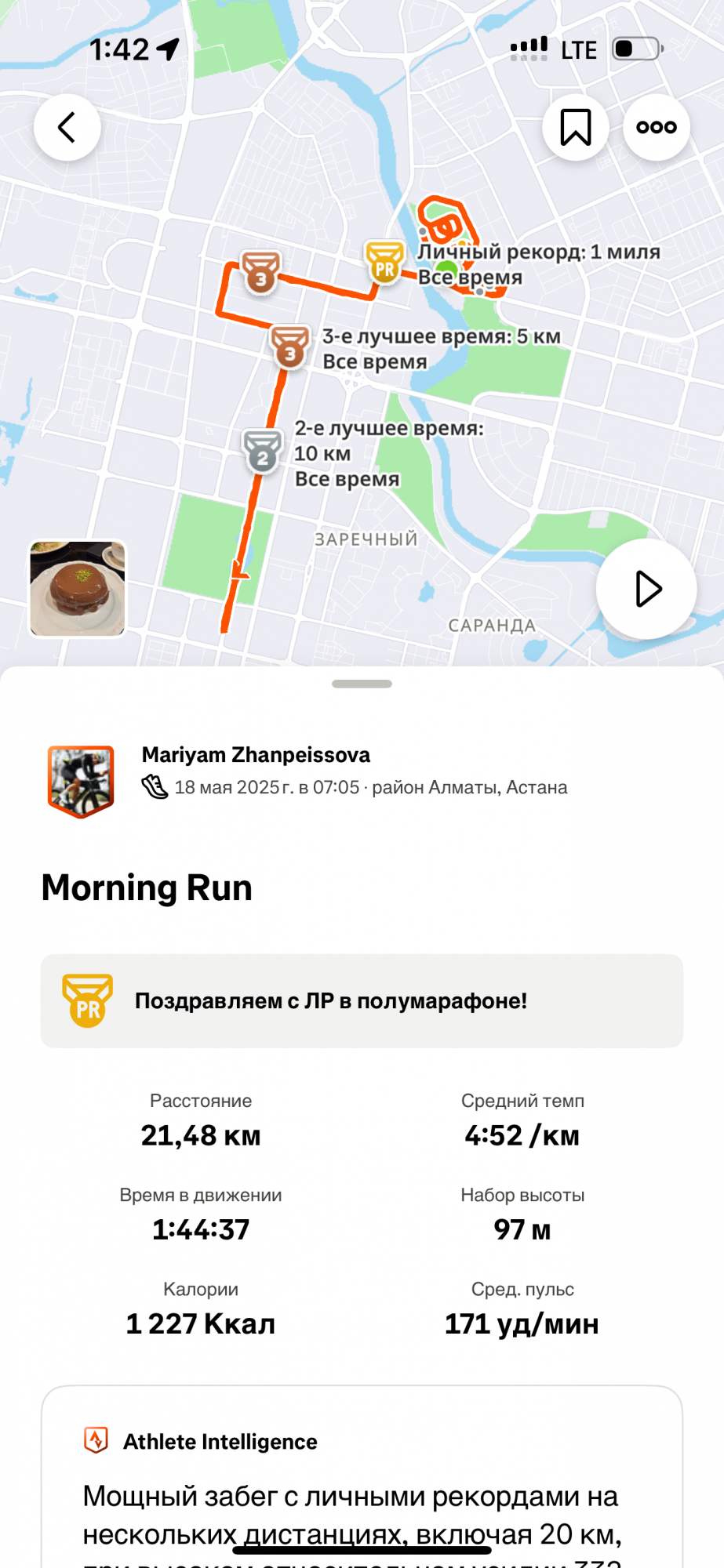
Task: Open the dessert photo thumbnail
Action: [x=77, y=588]
